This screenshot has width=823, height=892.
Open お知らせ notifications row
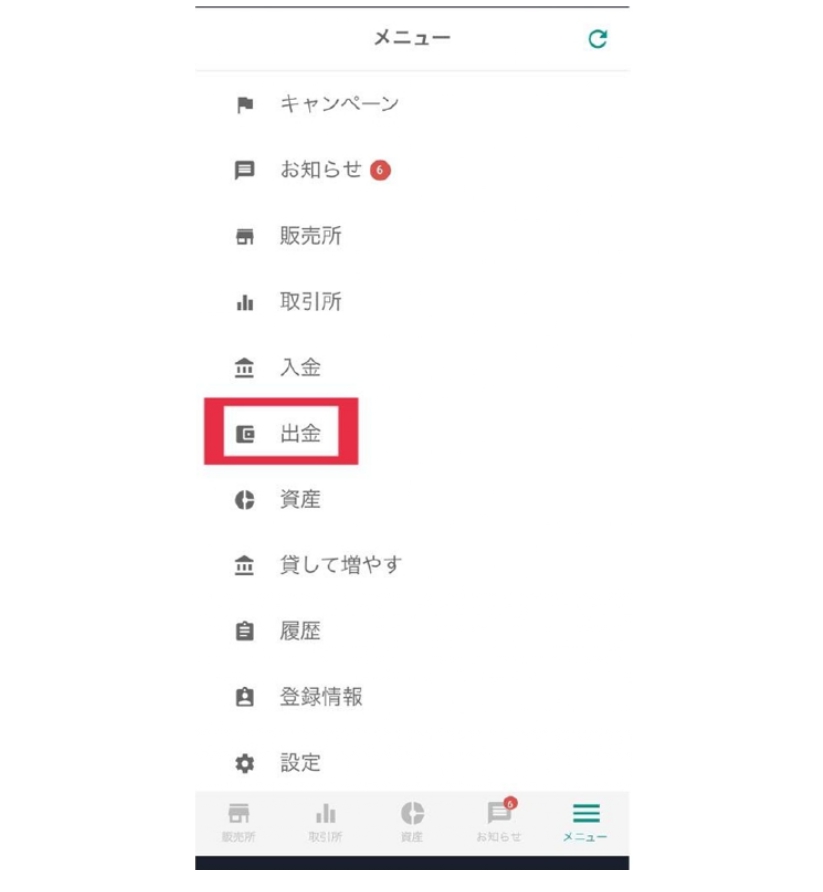pyautogui.click(x=320, y=170)
